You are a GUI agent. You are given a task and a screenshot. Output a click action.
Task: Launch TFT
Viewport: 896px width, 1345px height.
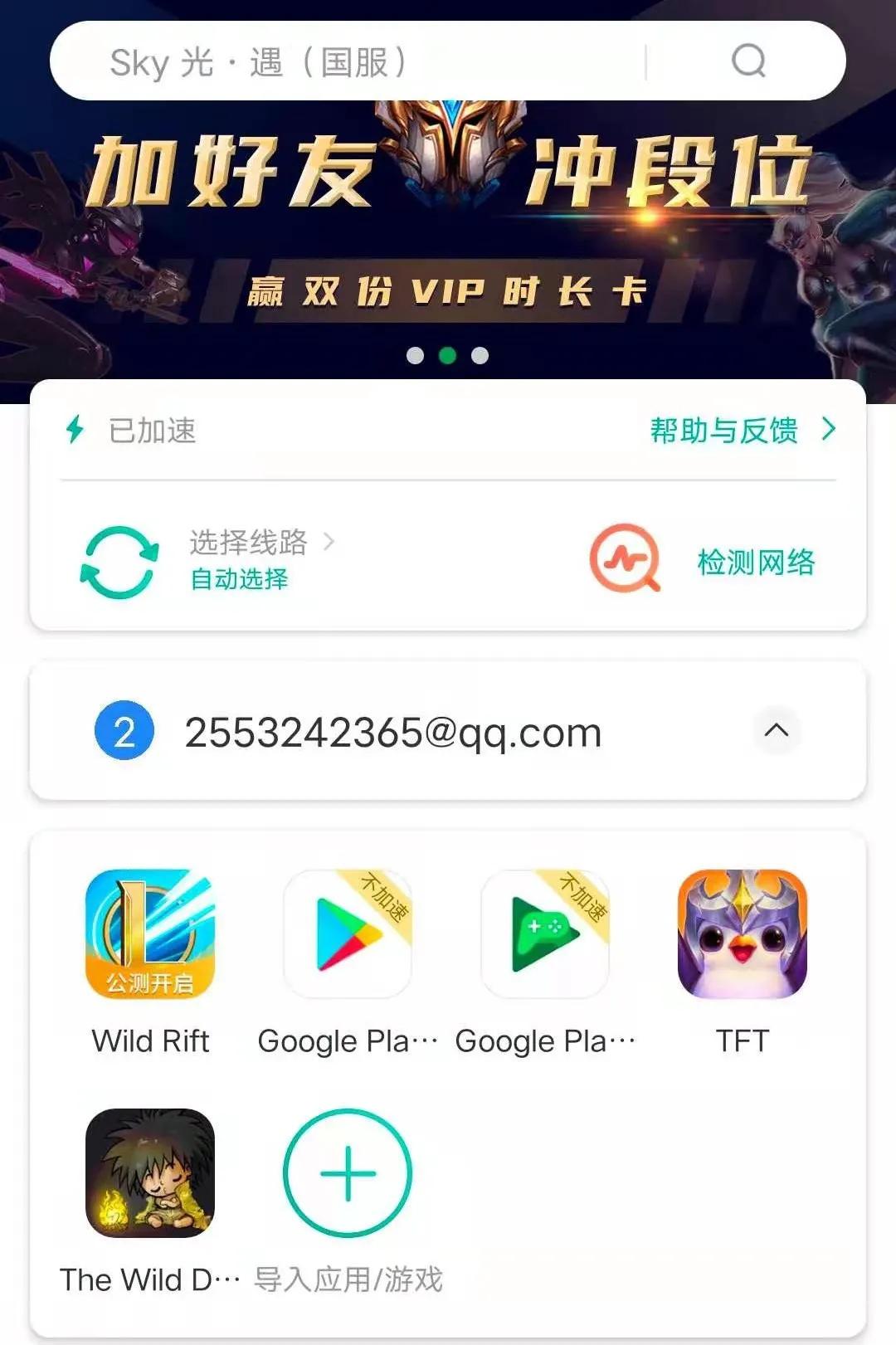coord(743,934)
